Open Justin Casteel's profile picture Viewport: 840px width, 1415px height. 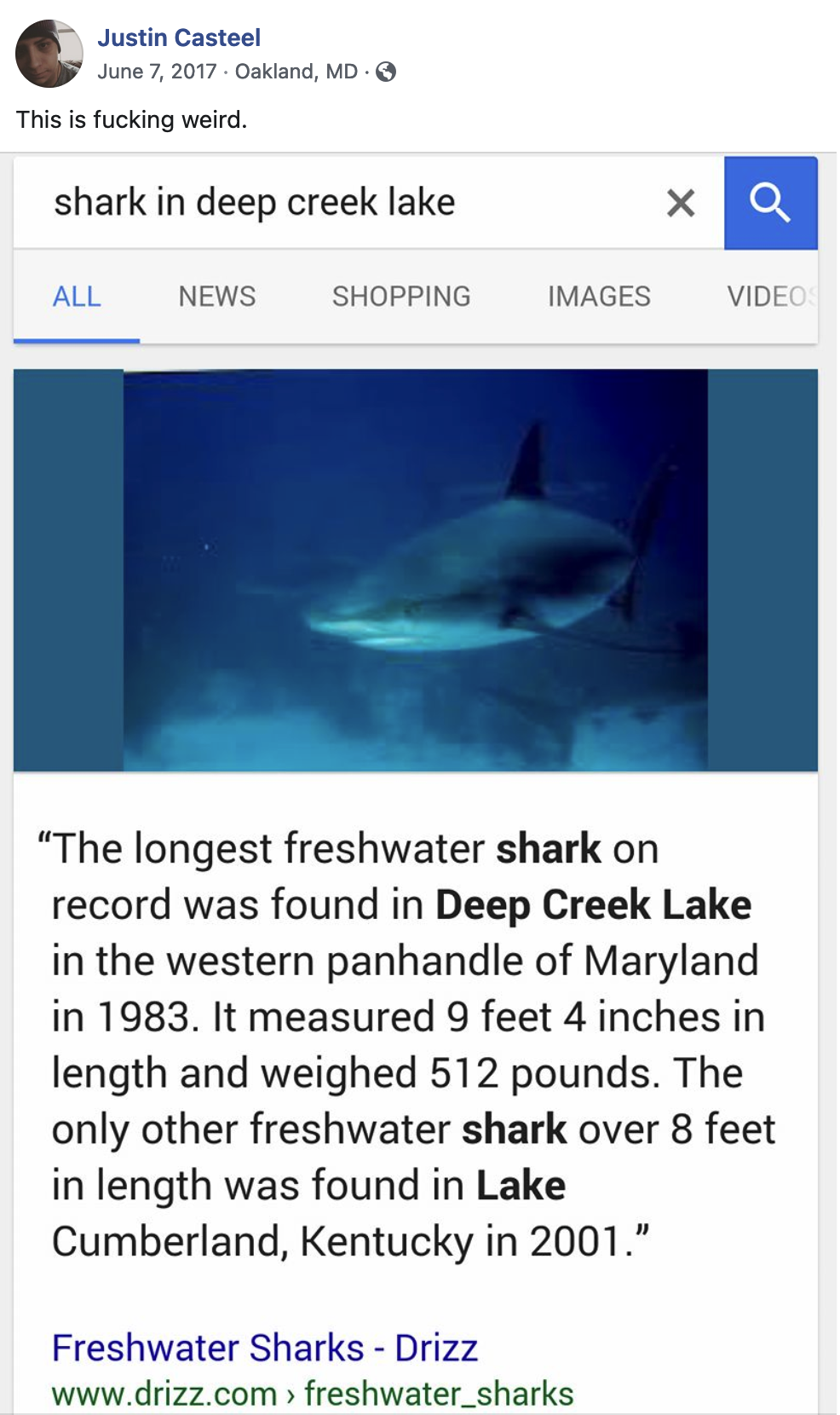pyautogui.click(x=49, y=52)
